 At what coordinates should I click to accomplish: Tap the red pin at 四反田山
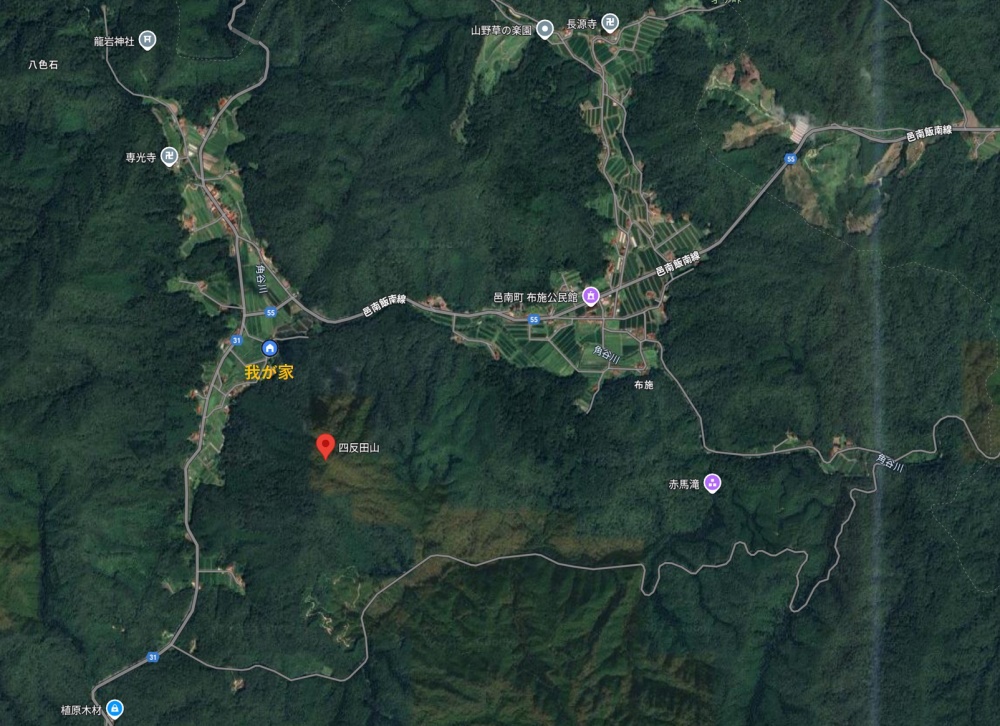point(325,446)
